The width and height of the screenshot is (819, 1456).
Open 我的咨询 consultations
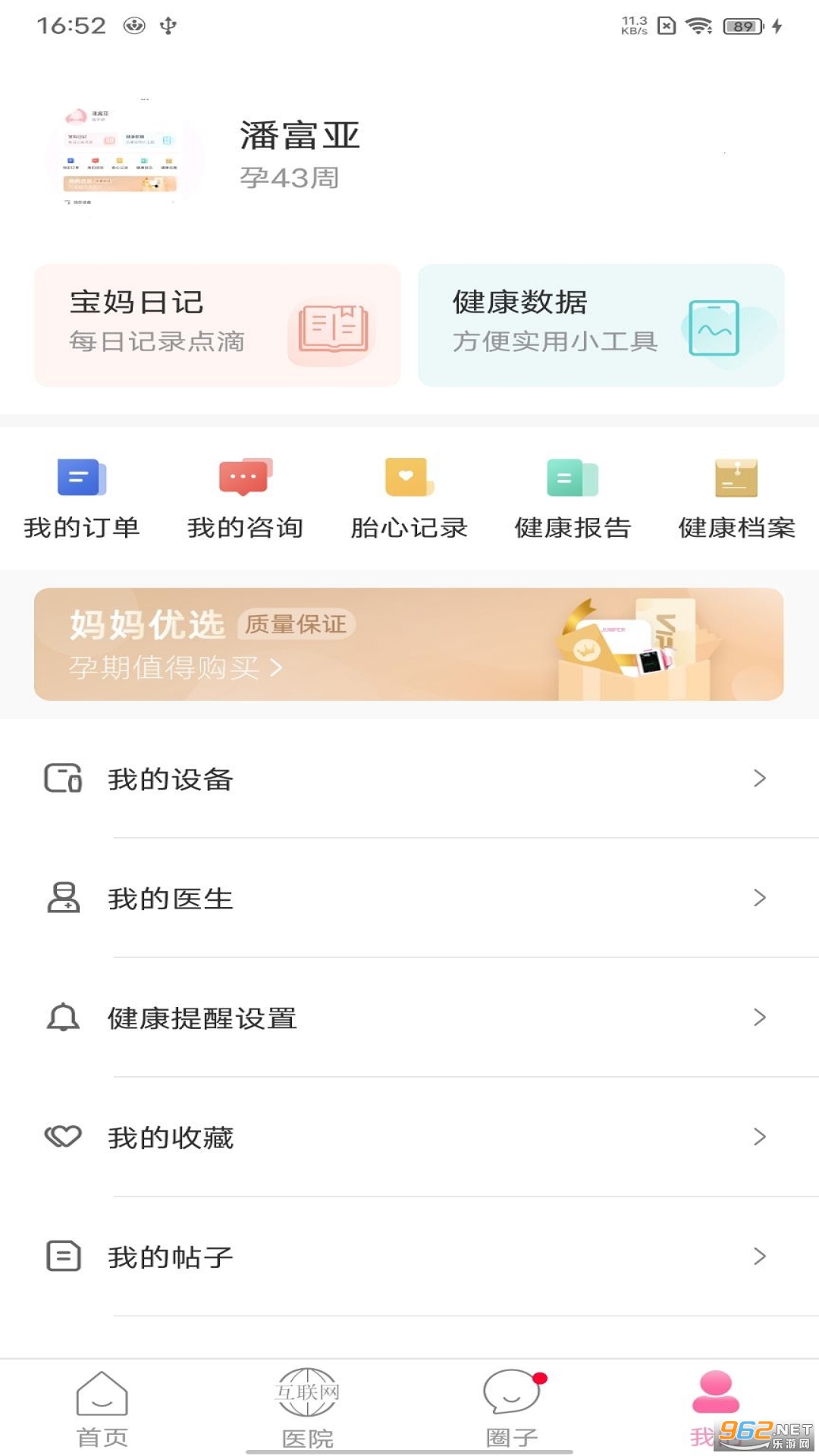click(245, 497)
